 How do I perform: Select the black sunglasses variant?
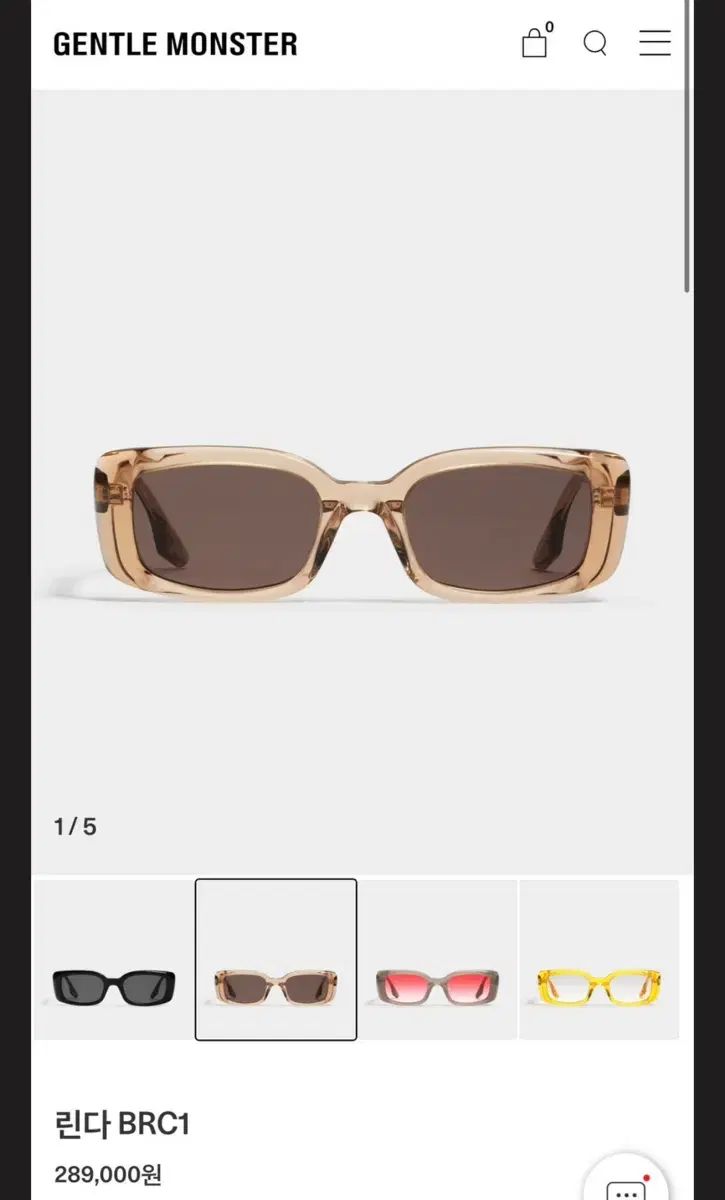point(114,960)
